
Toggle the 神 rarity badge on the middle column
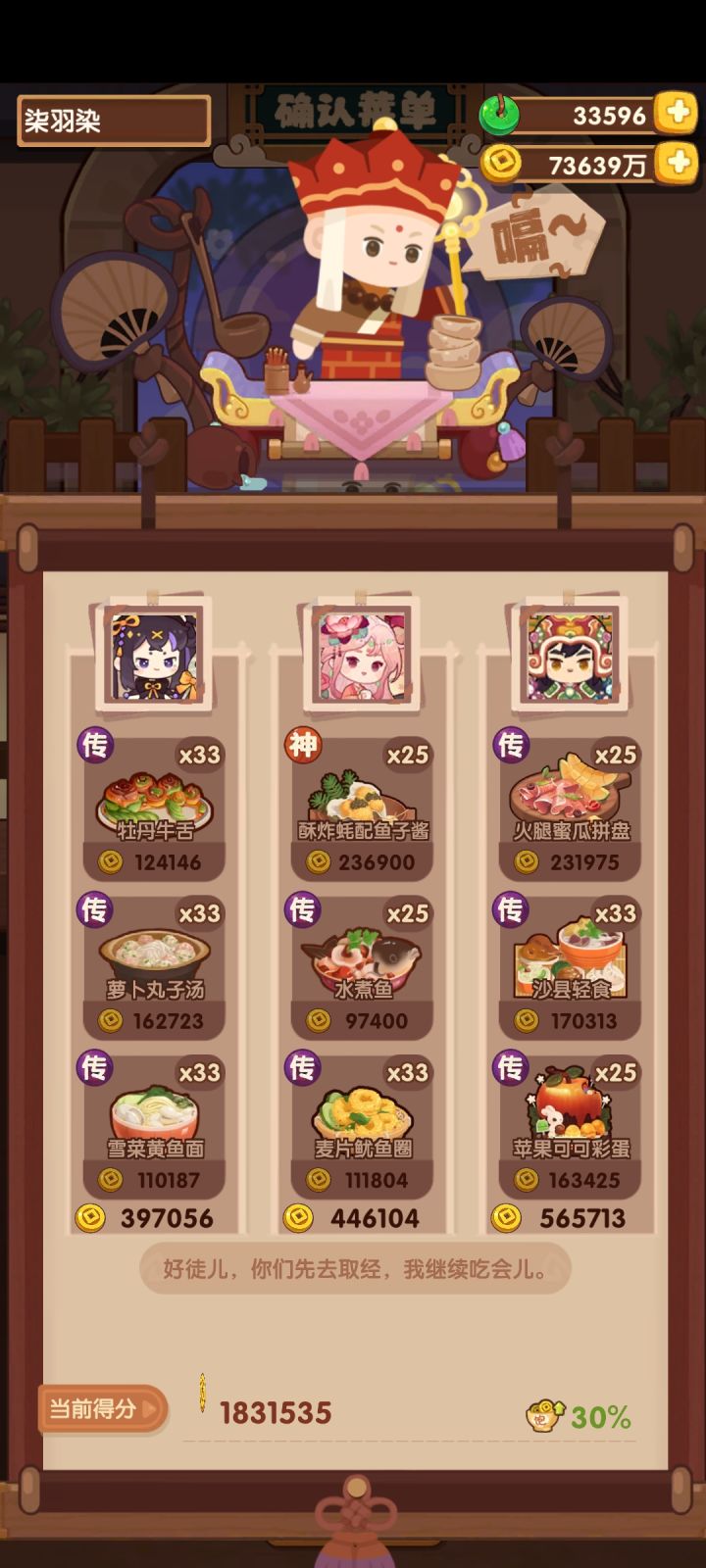click(x=300, y=747)
